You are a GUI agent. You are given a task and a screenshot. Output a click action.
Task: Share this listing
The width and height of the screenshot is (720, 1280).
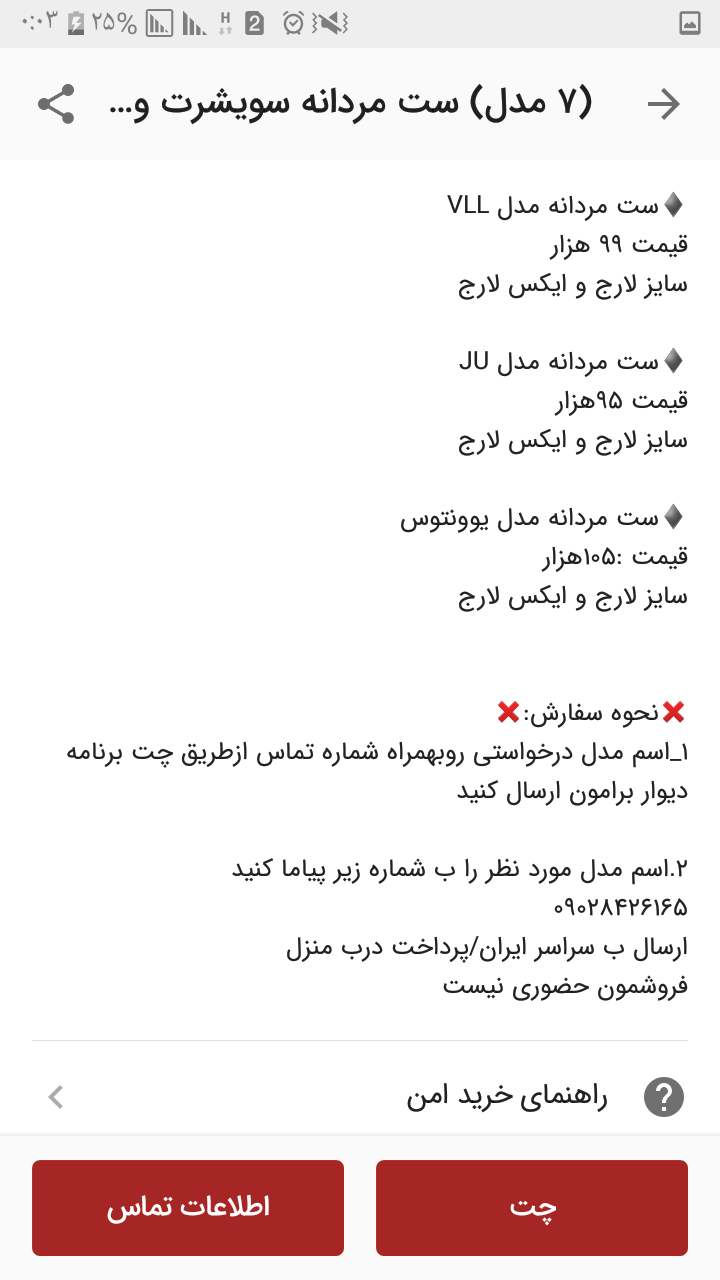[56, 104]
